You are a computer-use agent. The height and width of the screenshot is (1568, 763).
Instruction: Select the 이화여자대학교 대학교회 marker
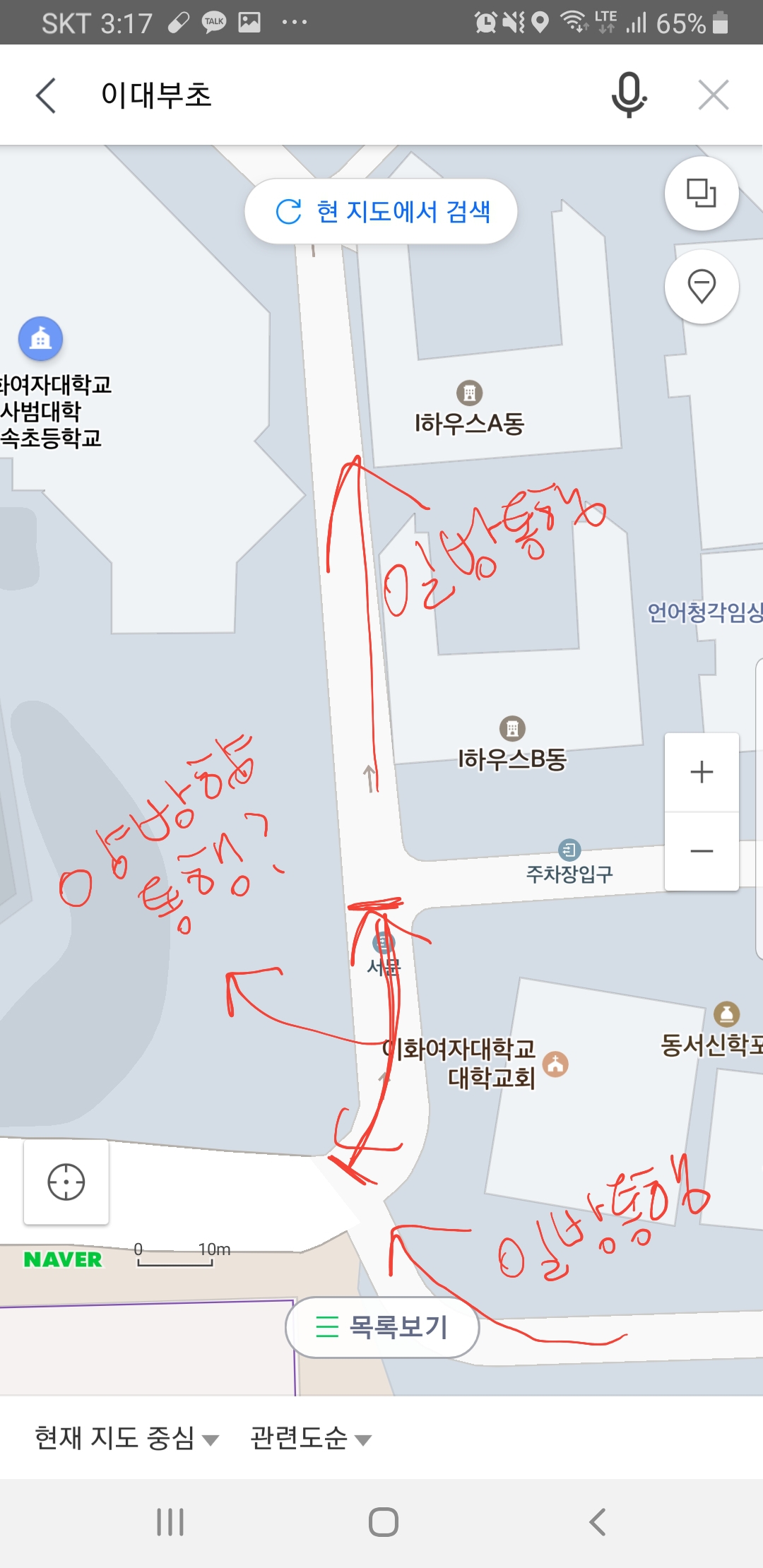(x=556, y=1064)
